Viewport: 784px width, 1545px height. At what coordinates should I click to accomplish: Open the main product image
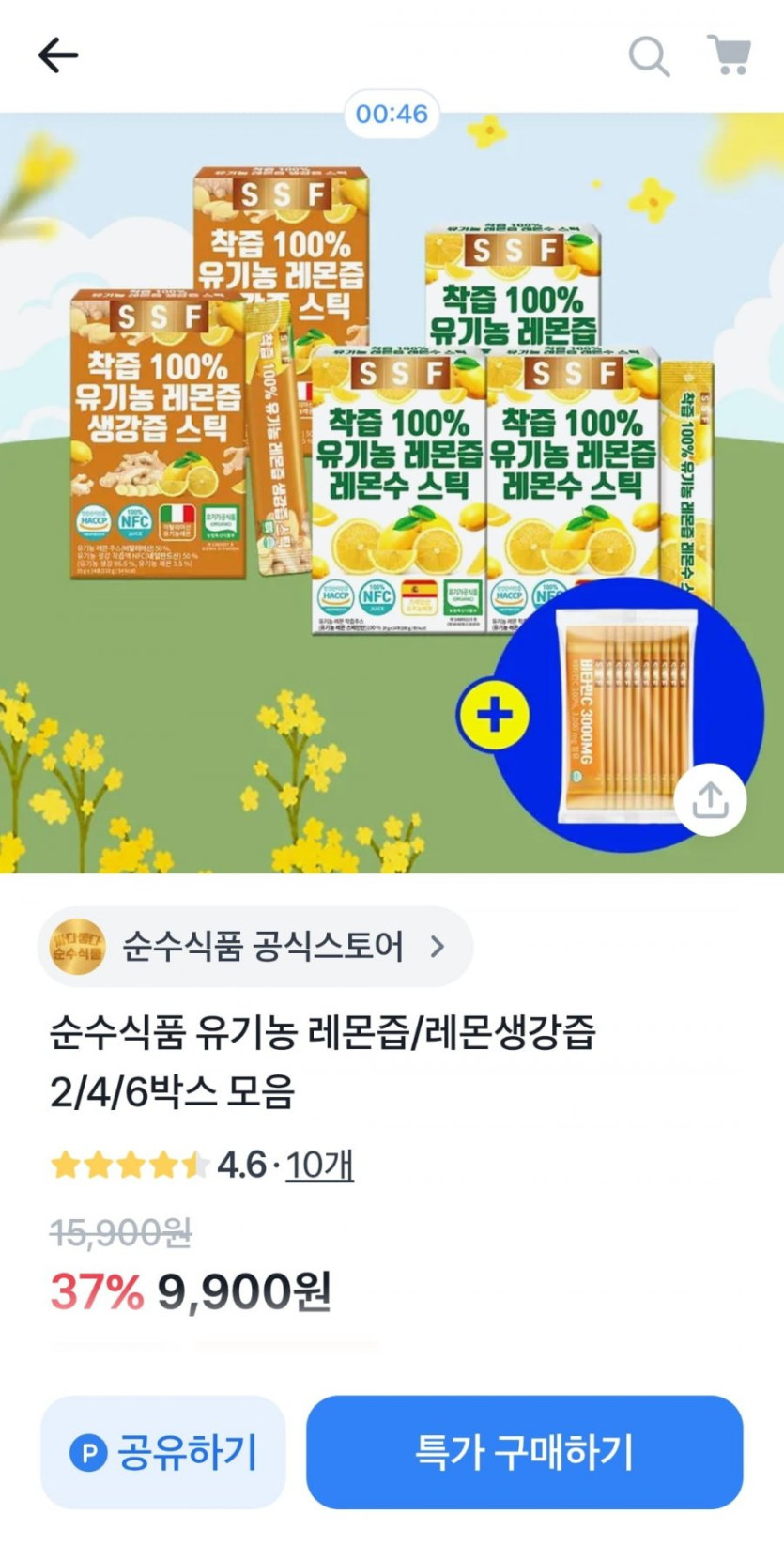click(392, 493)
